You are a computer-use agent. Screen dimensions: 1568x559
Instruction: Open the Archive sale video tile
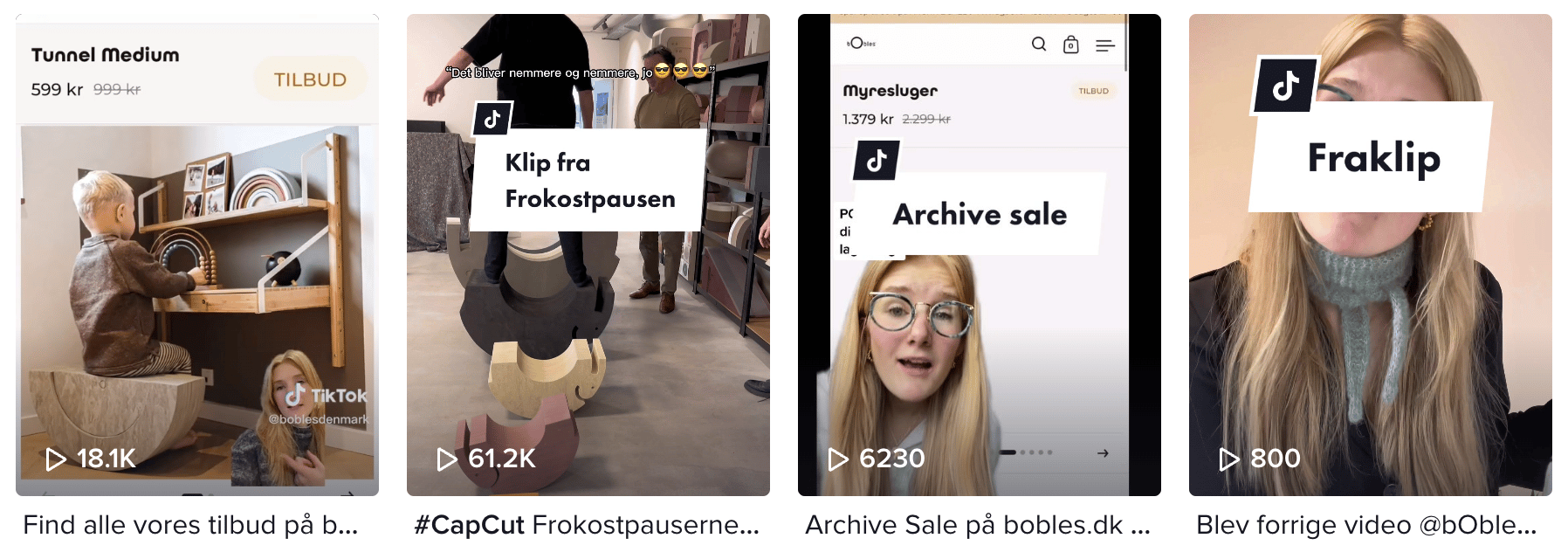tap(979, 255)
